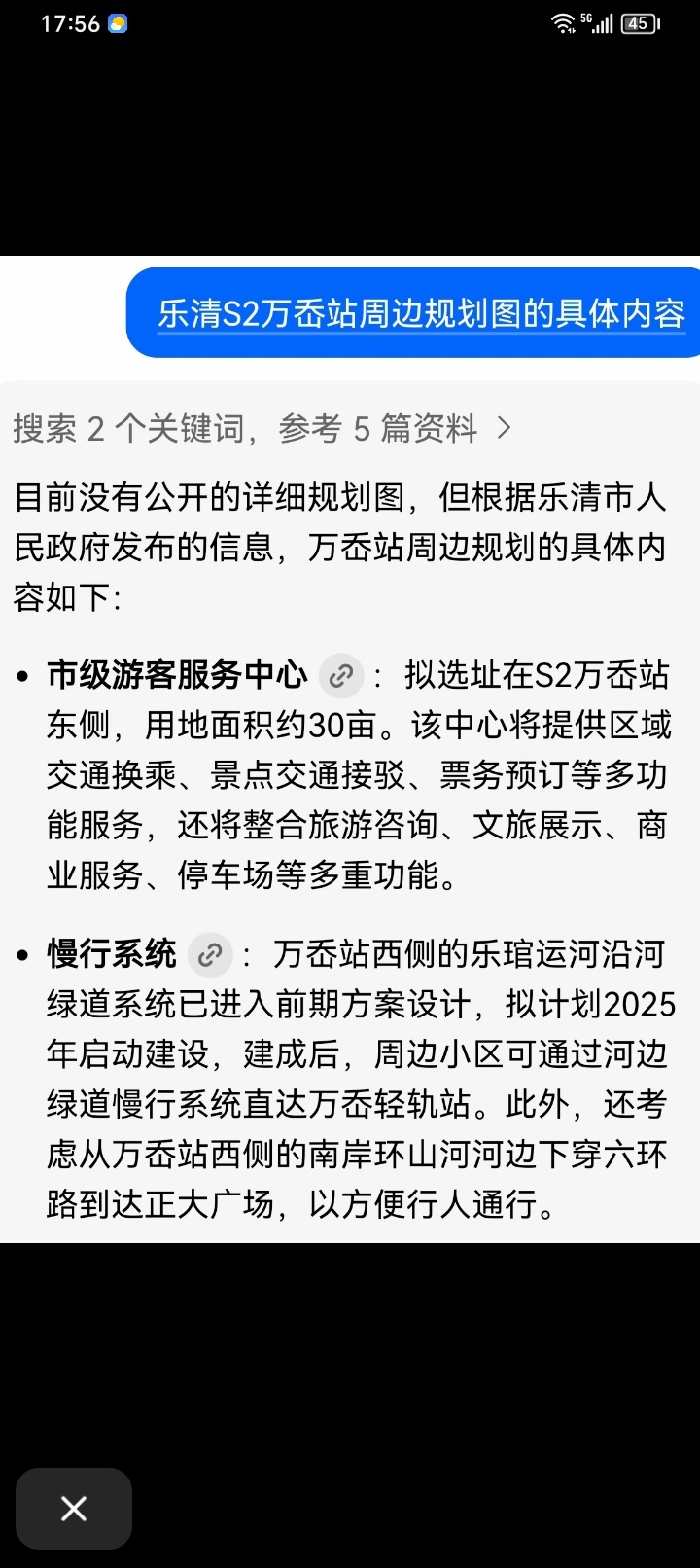Viewport: 700px width, 1568px height.
Task: Expand the searched keywords and 5 references row
Action: coord(262,428)
